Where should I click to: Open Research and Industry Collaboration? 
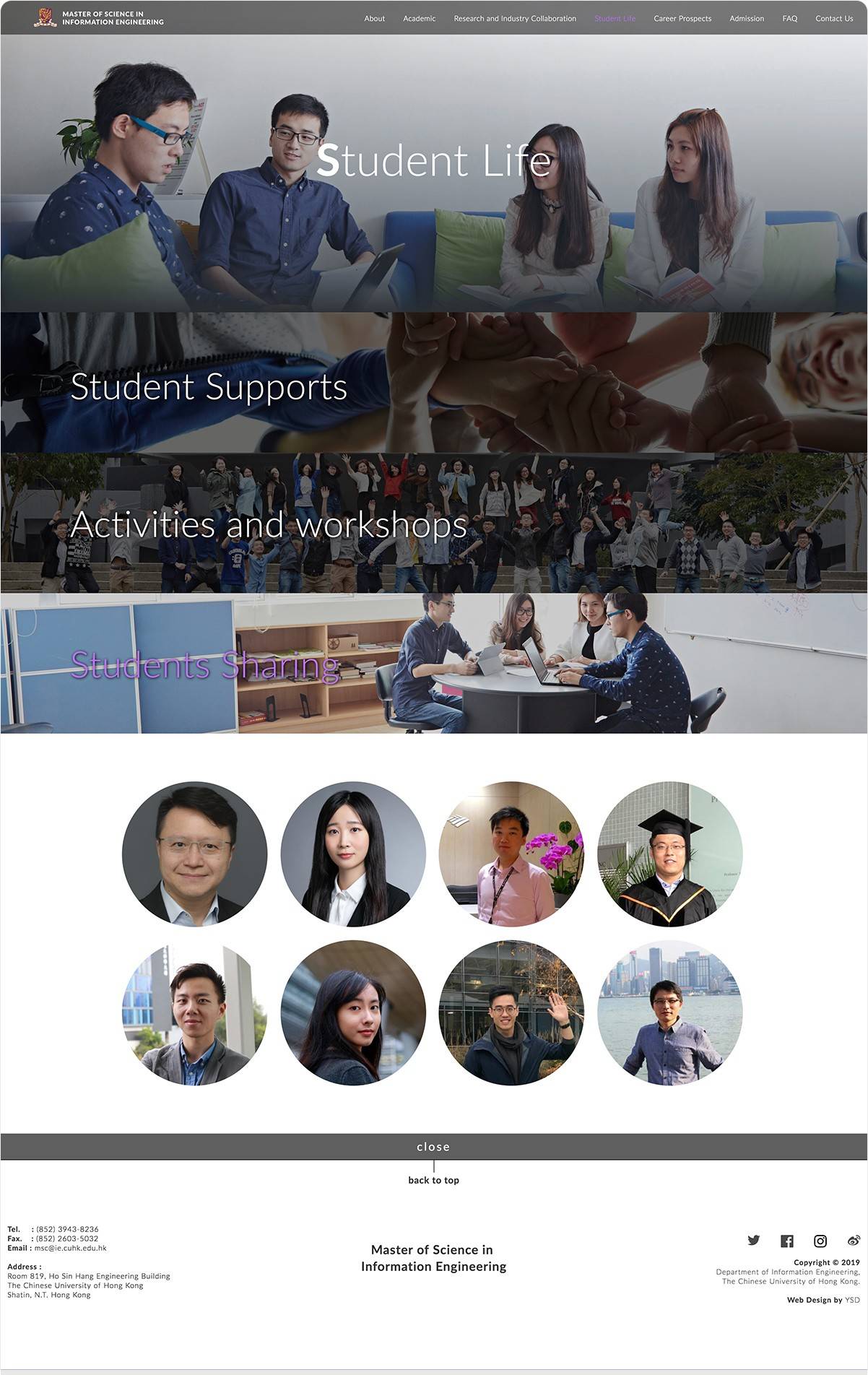[515, 19]
